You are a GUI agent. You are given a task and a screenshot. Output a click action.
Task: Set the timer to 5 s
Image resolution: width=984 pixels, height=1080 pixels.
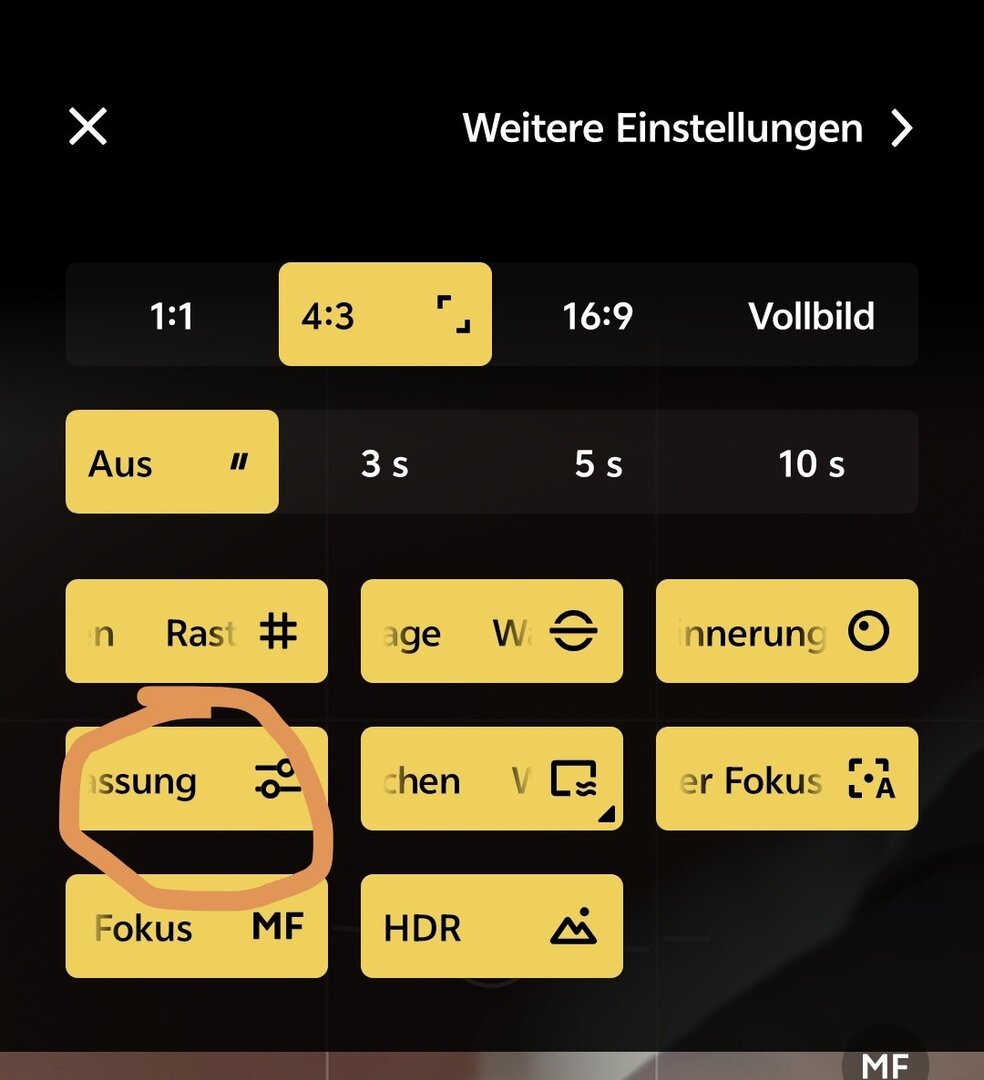598,464
